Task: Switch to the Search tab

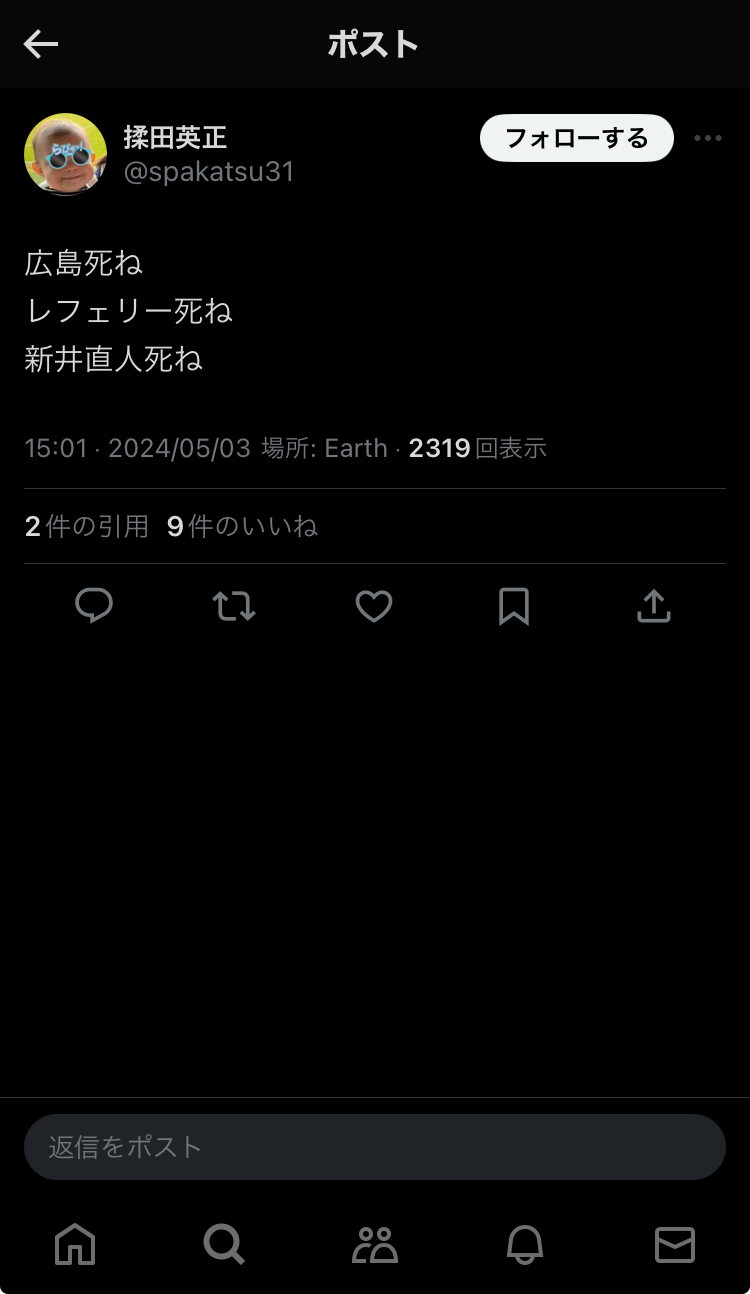Action: coord(224,1245)
